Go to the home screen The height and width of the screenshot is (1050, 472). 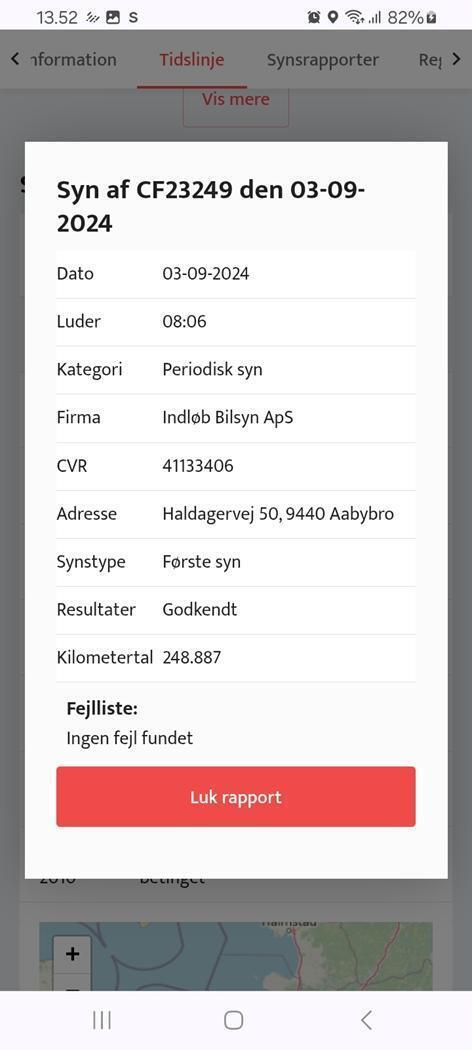[x=234, y=1020]
